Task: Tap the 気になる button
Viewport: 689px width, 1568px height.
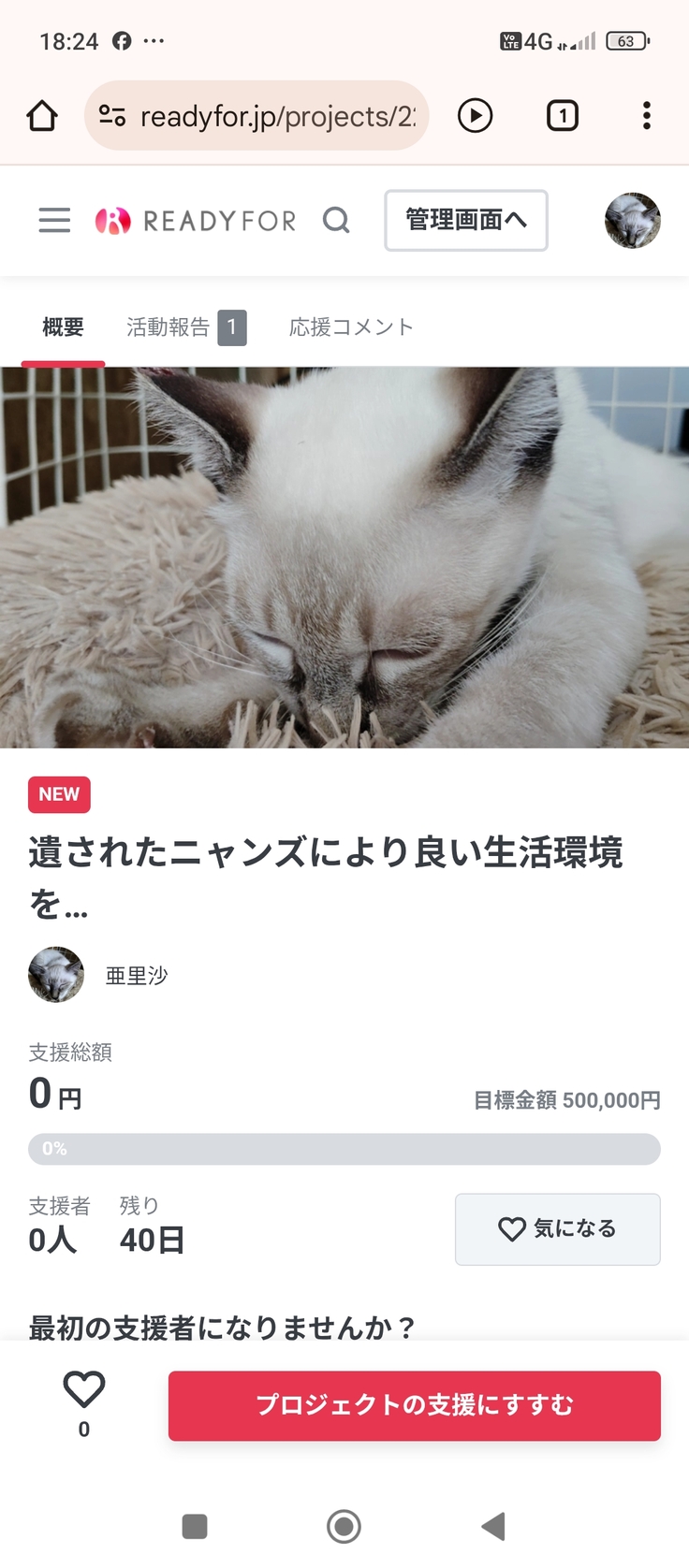Action: click(x=557, y=1228)
